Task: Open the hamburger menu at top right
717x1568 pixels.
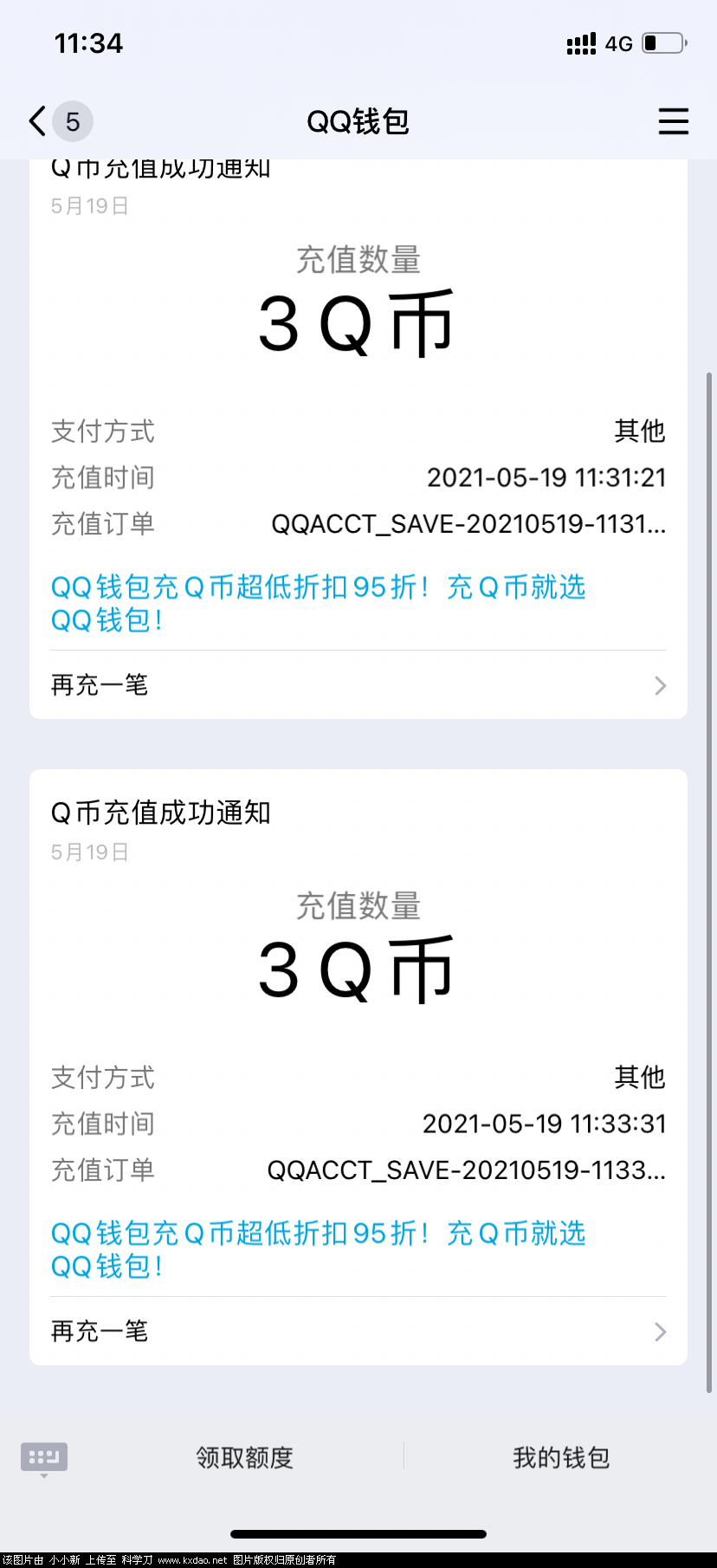Action: coord(673,121)
